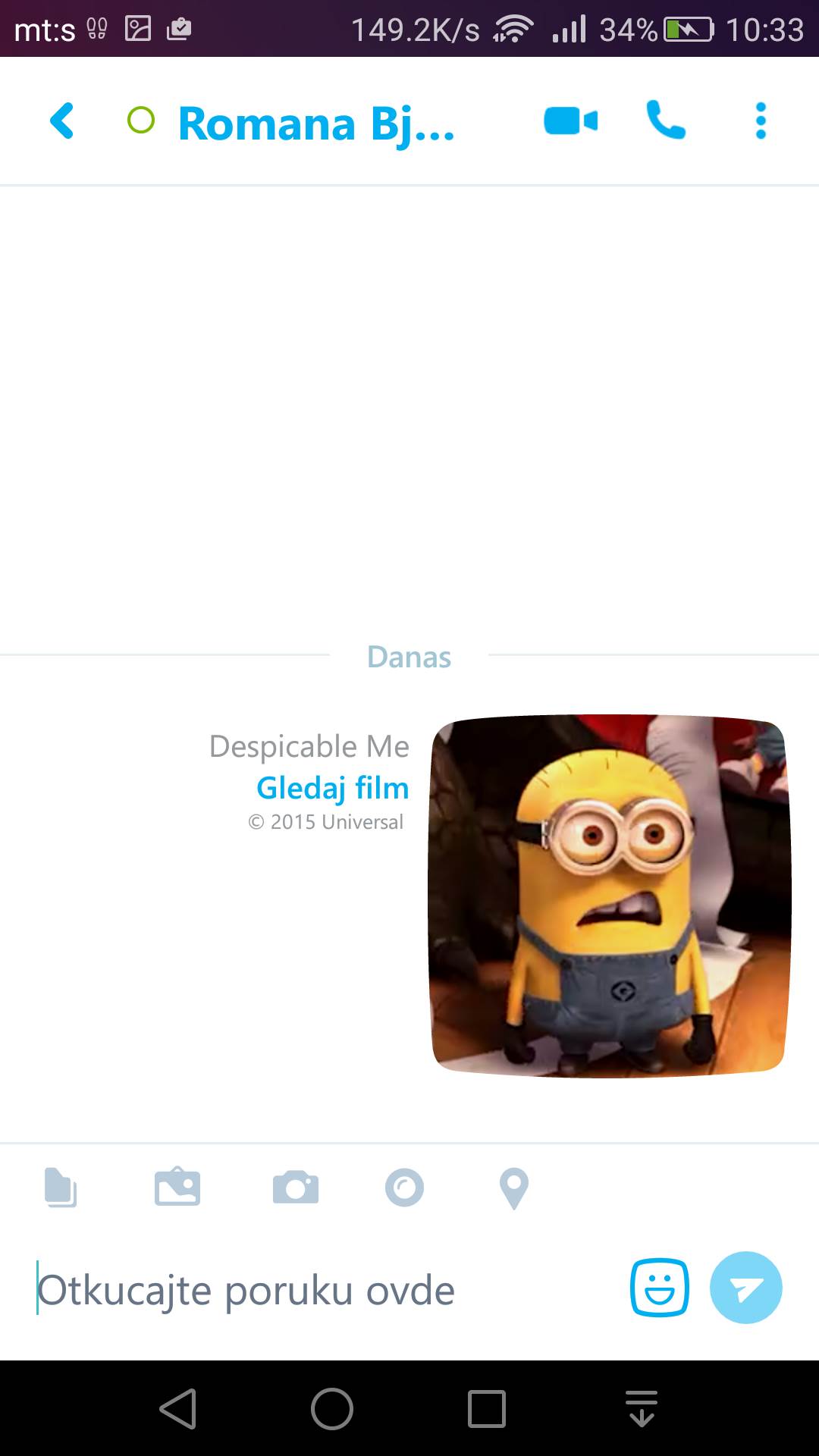This screenshot has height=1456, width=819.
Task: Open the overflow menu
Action: [761, 121]
